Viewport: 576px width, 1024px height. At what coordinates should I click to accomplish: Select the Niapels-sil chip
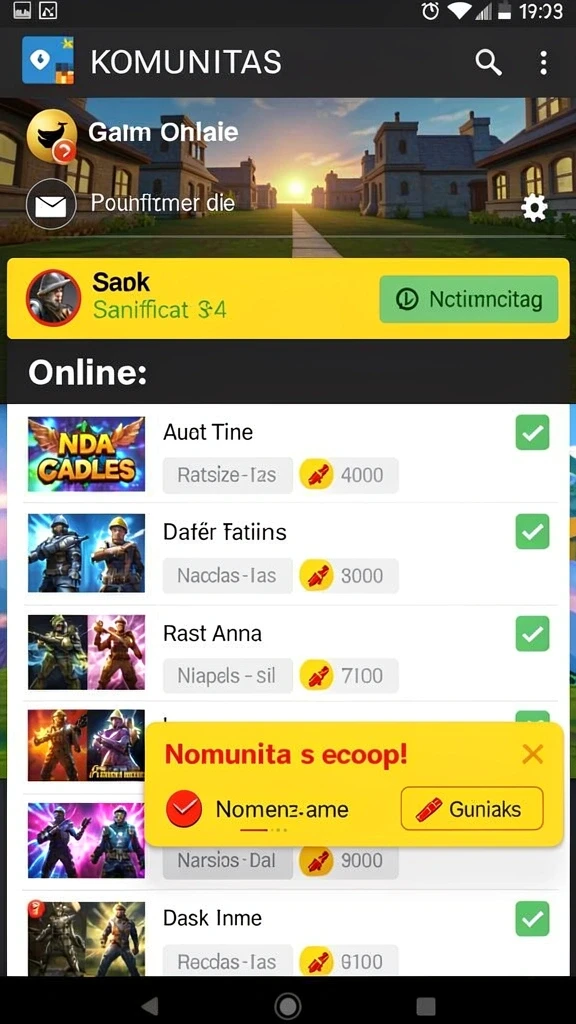pos(227,675)
